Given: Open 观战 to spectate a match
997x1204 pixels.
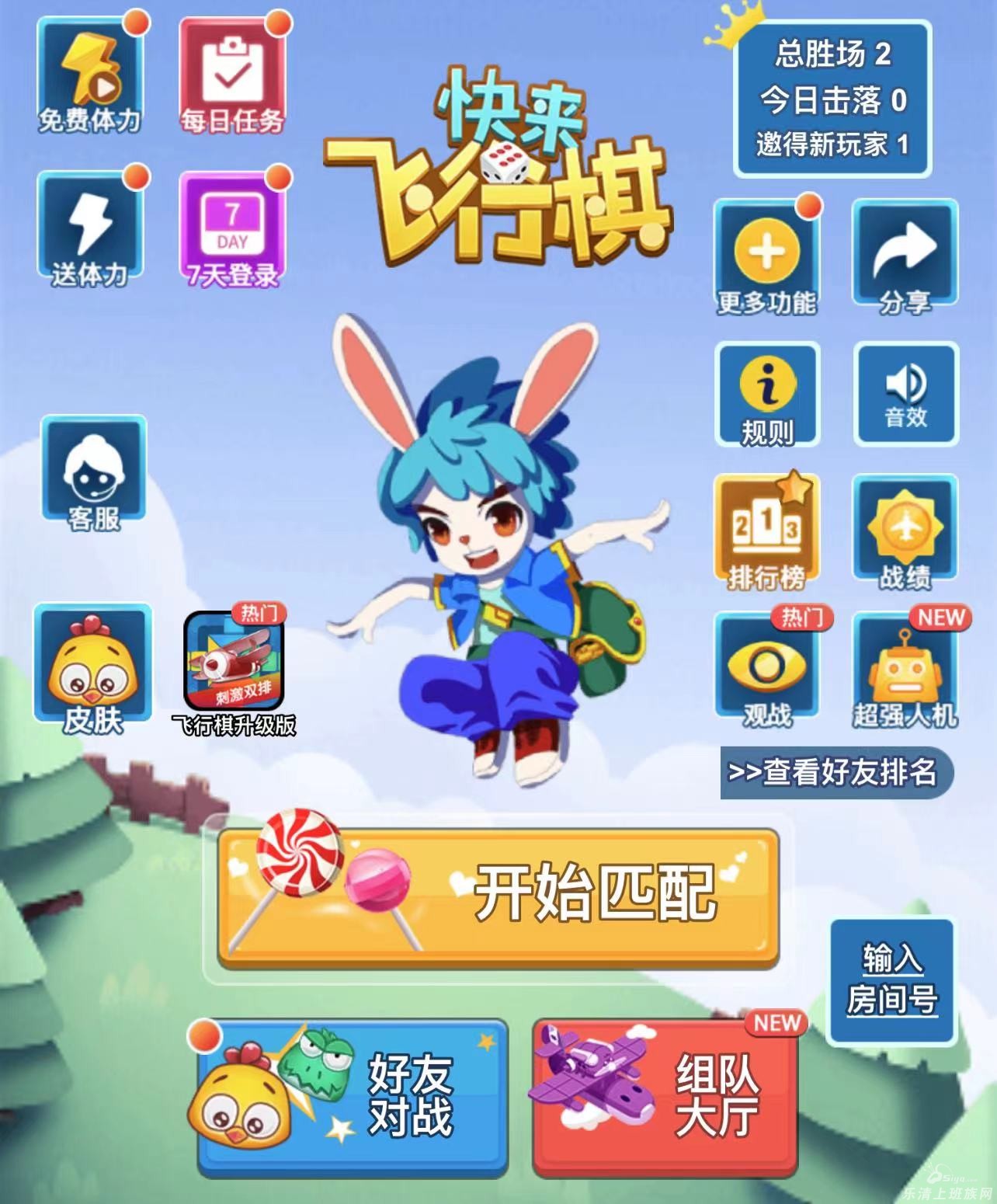Looking at the screenshot, I should 766,670.
